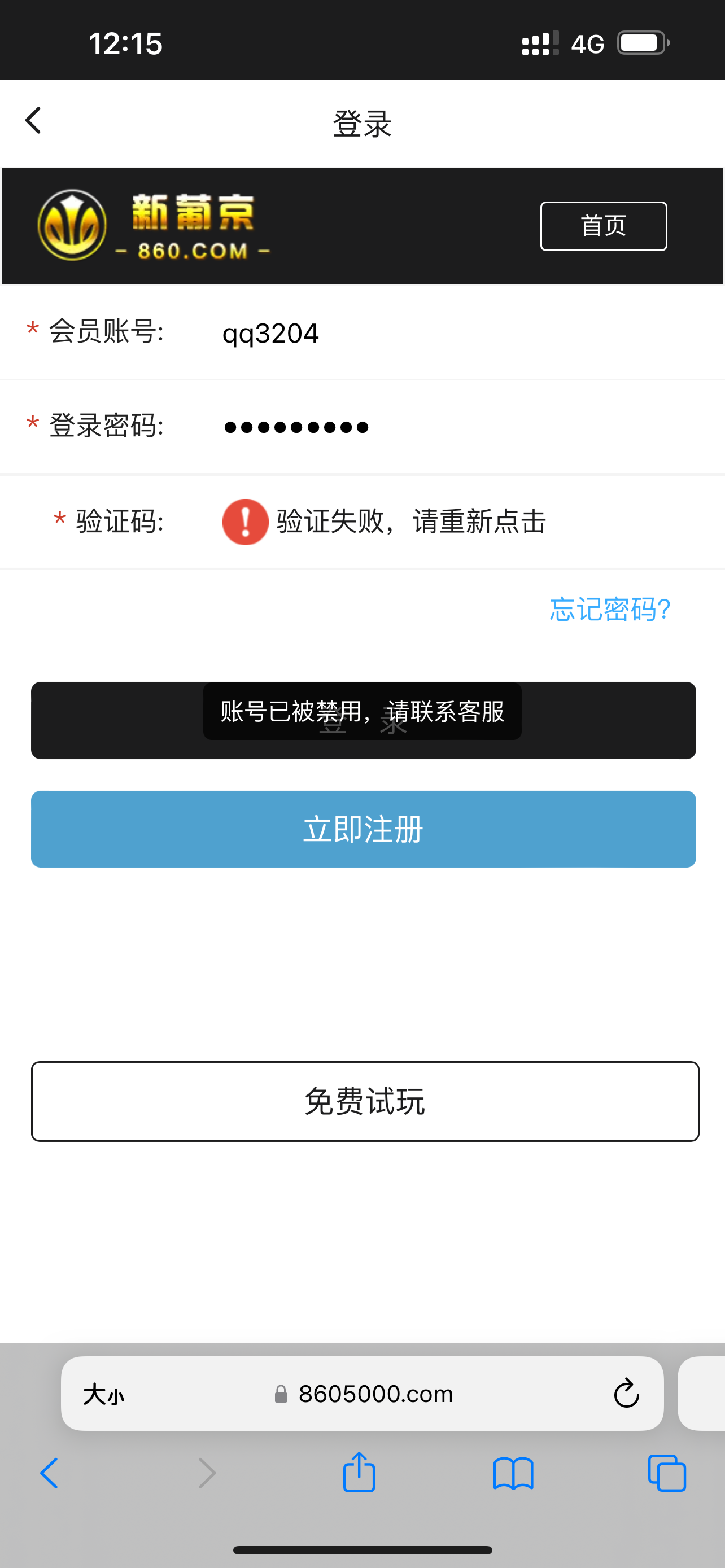The height and width of the screenshot is (1568, 725).
Task: Tap 立即注册 to register now
Action: 363,829
